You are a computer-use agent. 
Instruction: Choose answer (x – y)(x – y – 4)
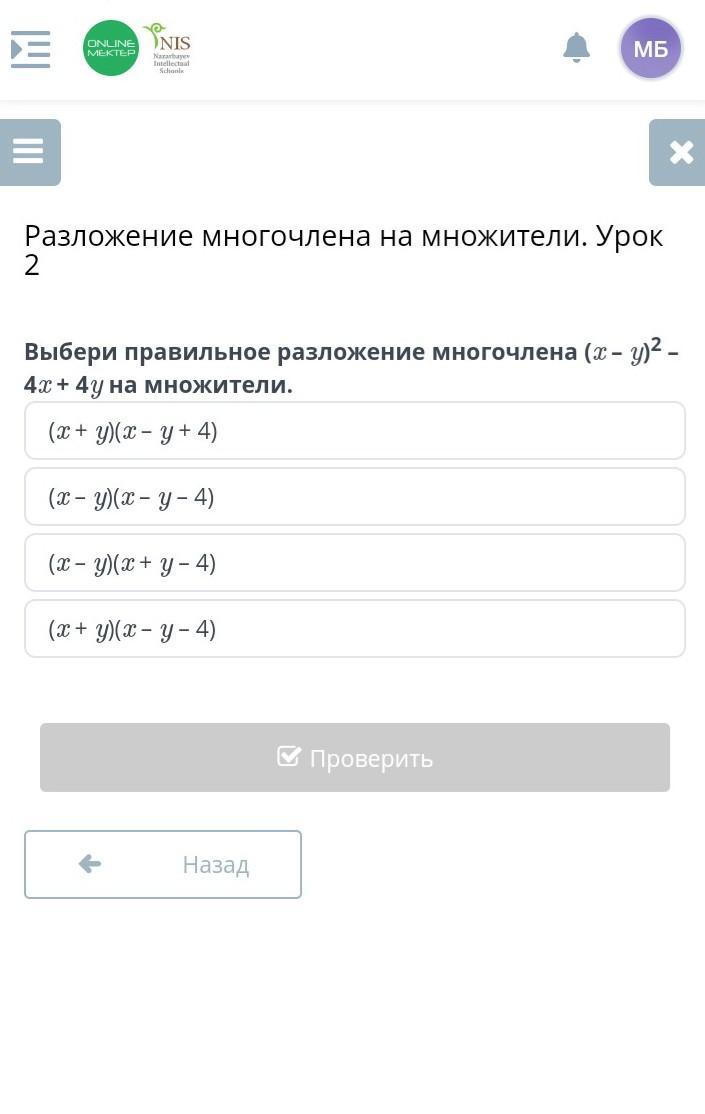354,497
